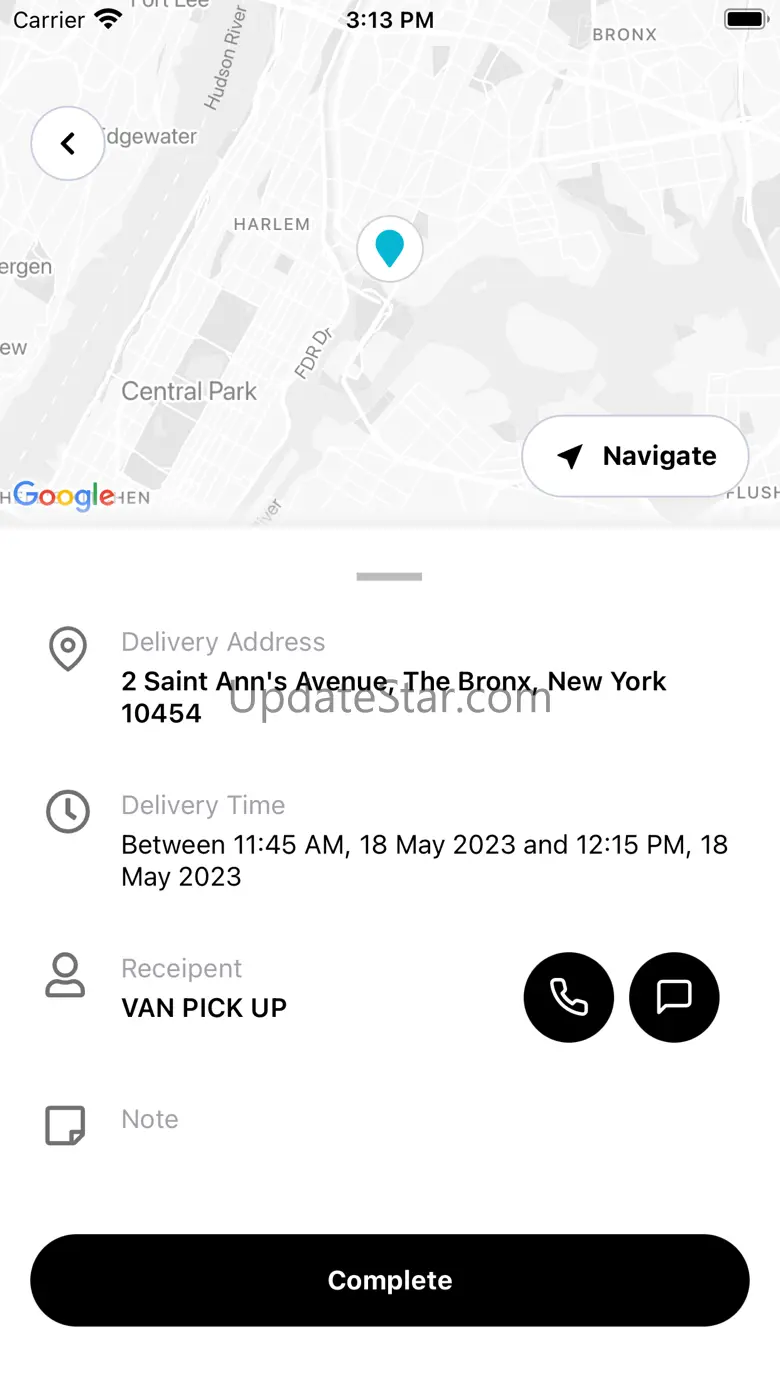
Task: Tap the bottom sheet drag handle
Action: (390, 577)
